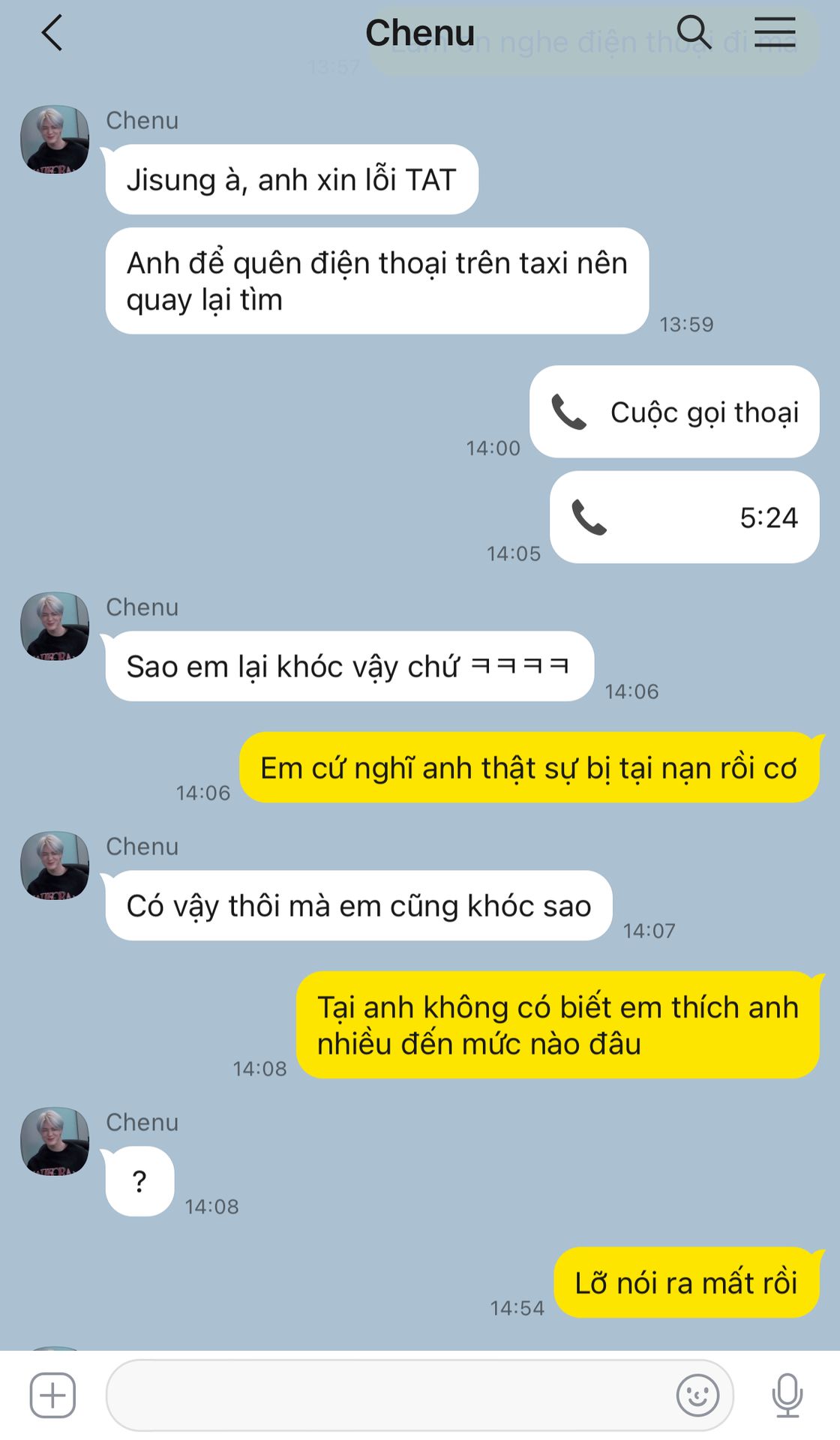Tap the 5:24 call record bubble
Screen dimensions: 840x1440
[684, 517]
